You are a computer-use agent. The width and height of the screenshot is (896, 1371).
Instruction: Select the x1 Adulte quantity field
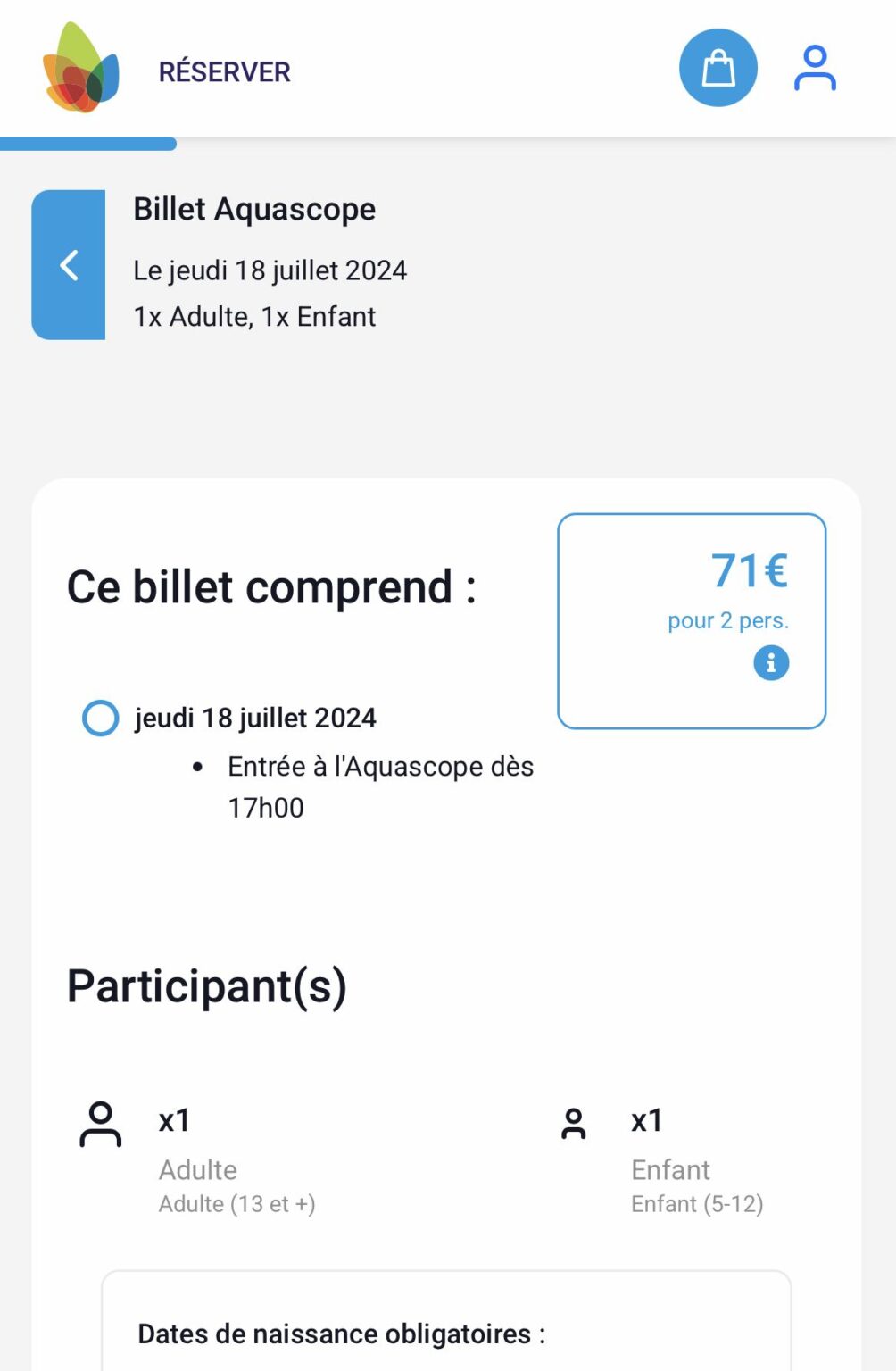click(x=175, y=1120)
